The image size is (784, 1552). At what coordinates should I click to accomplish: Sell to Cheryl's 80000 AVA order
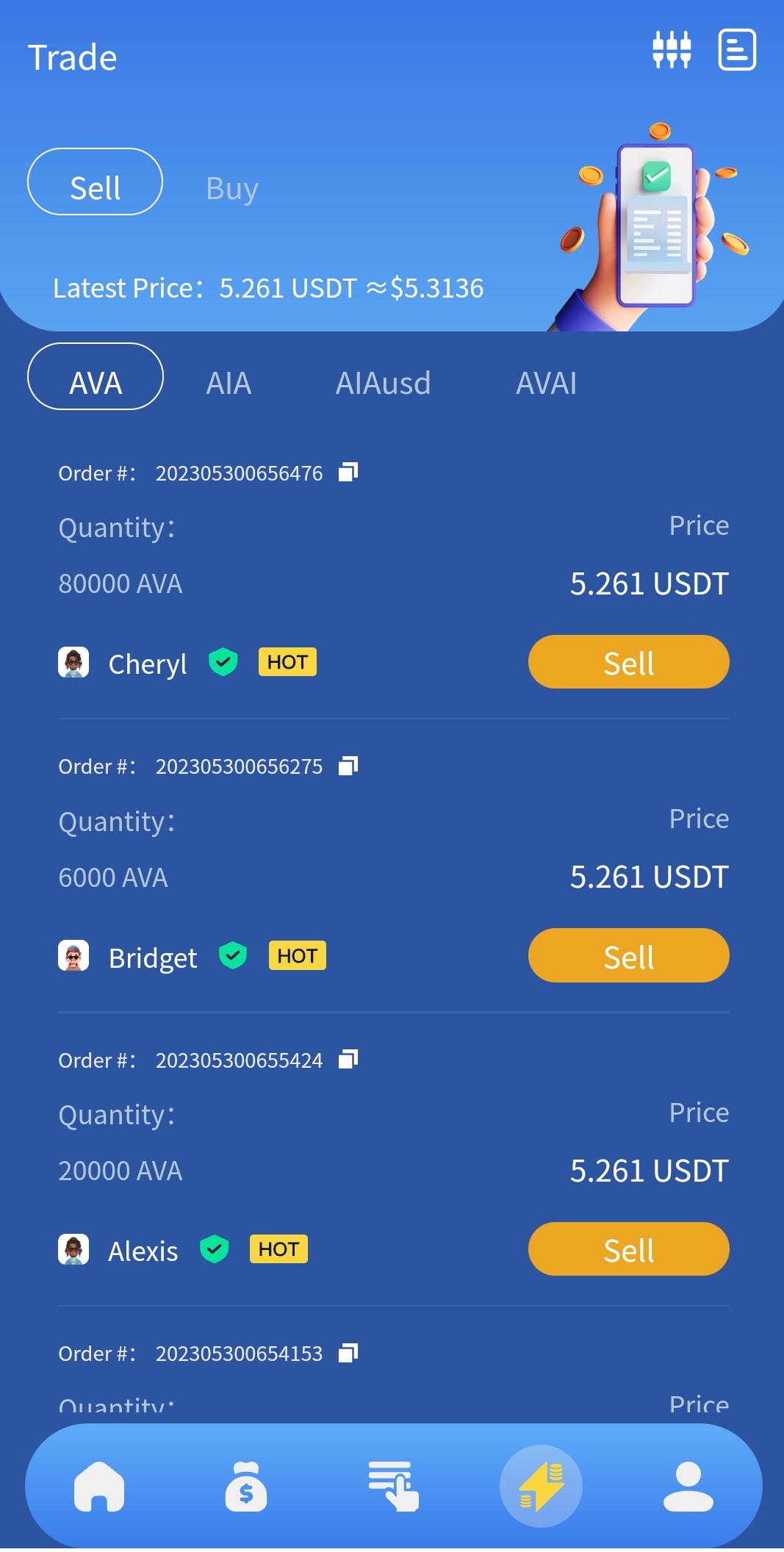(629, 662)
